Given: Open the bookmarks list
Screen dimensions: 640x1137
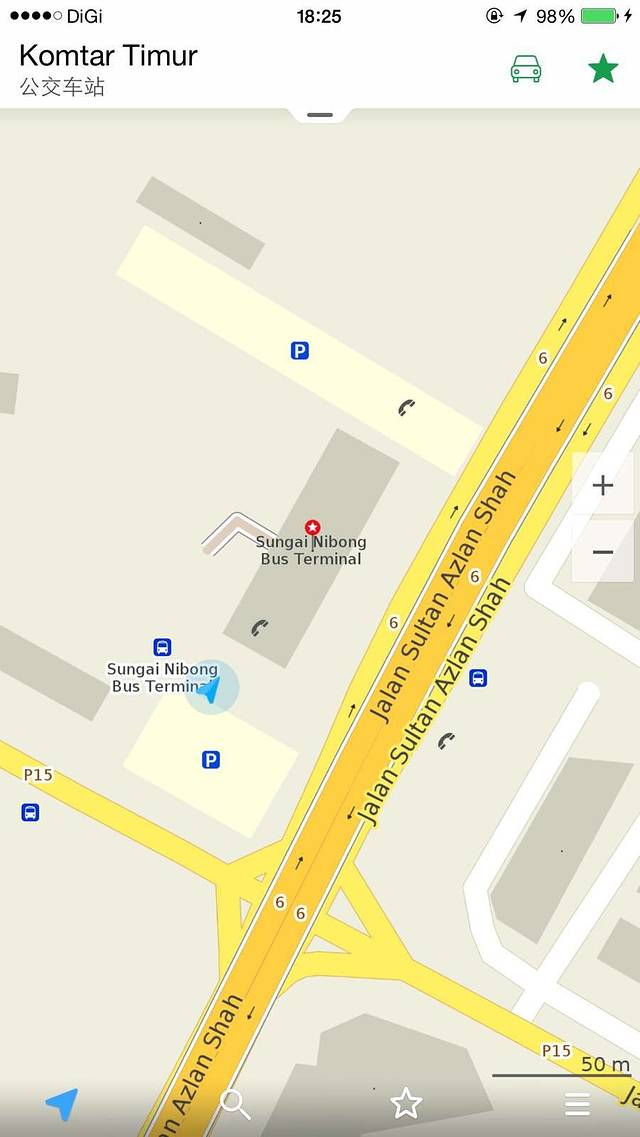Looking at the screenshot, I should tap(405, 1104).
